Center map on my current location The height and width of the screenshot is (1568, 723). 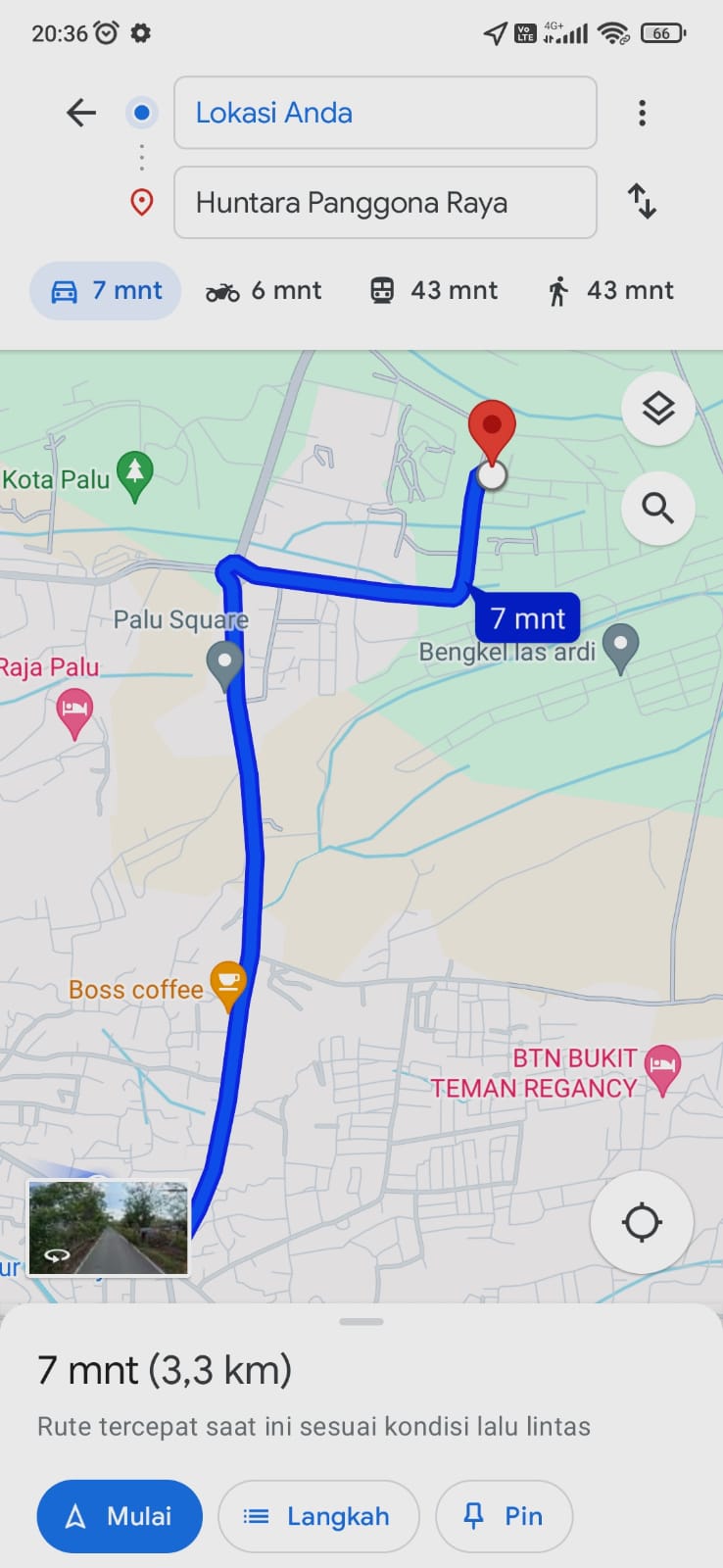(x=642, y=1222)
